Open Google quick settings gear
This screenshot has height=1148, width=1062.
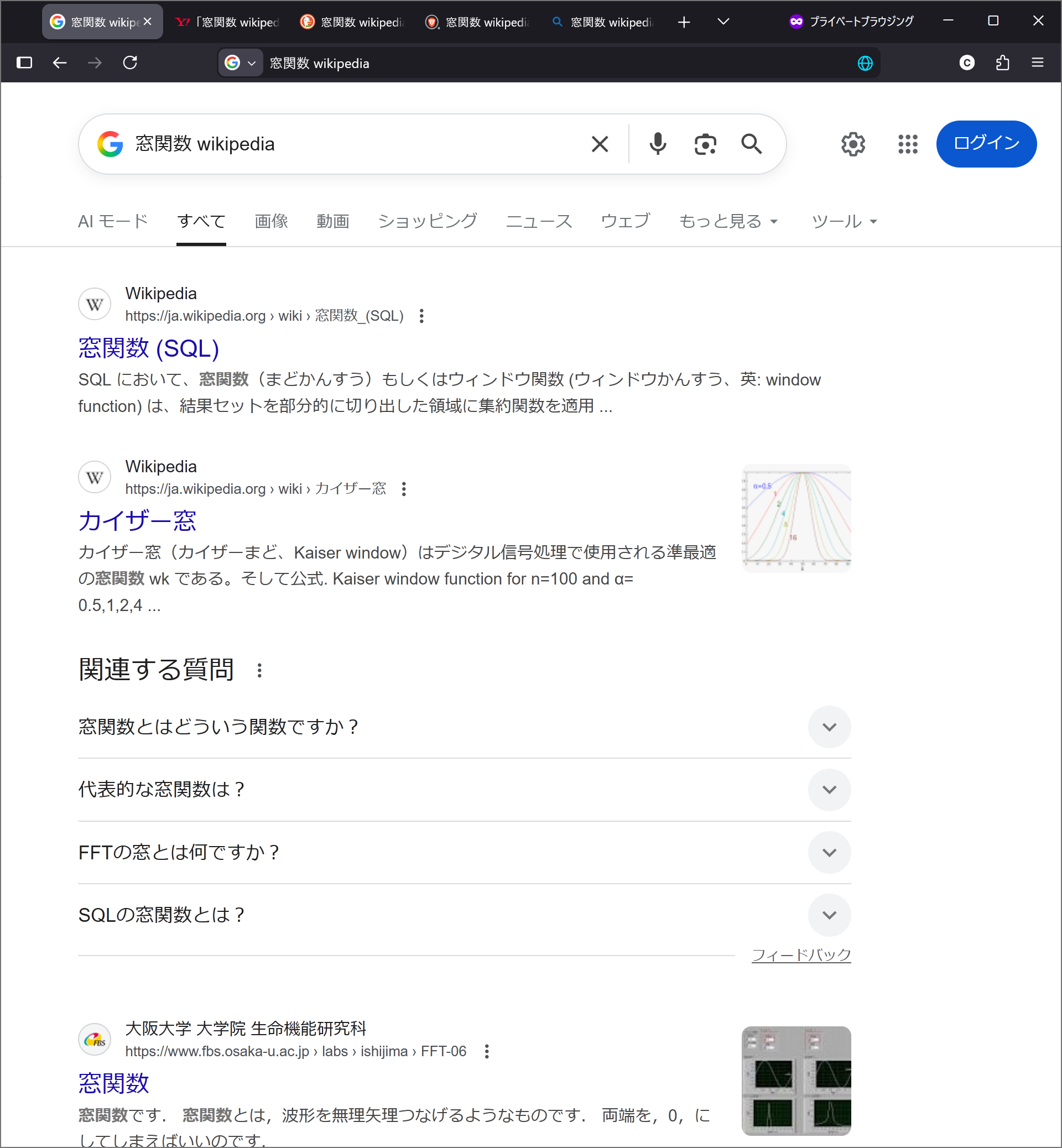(853, 144)
